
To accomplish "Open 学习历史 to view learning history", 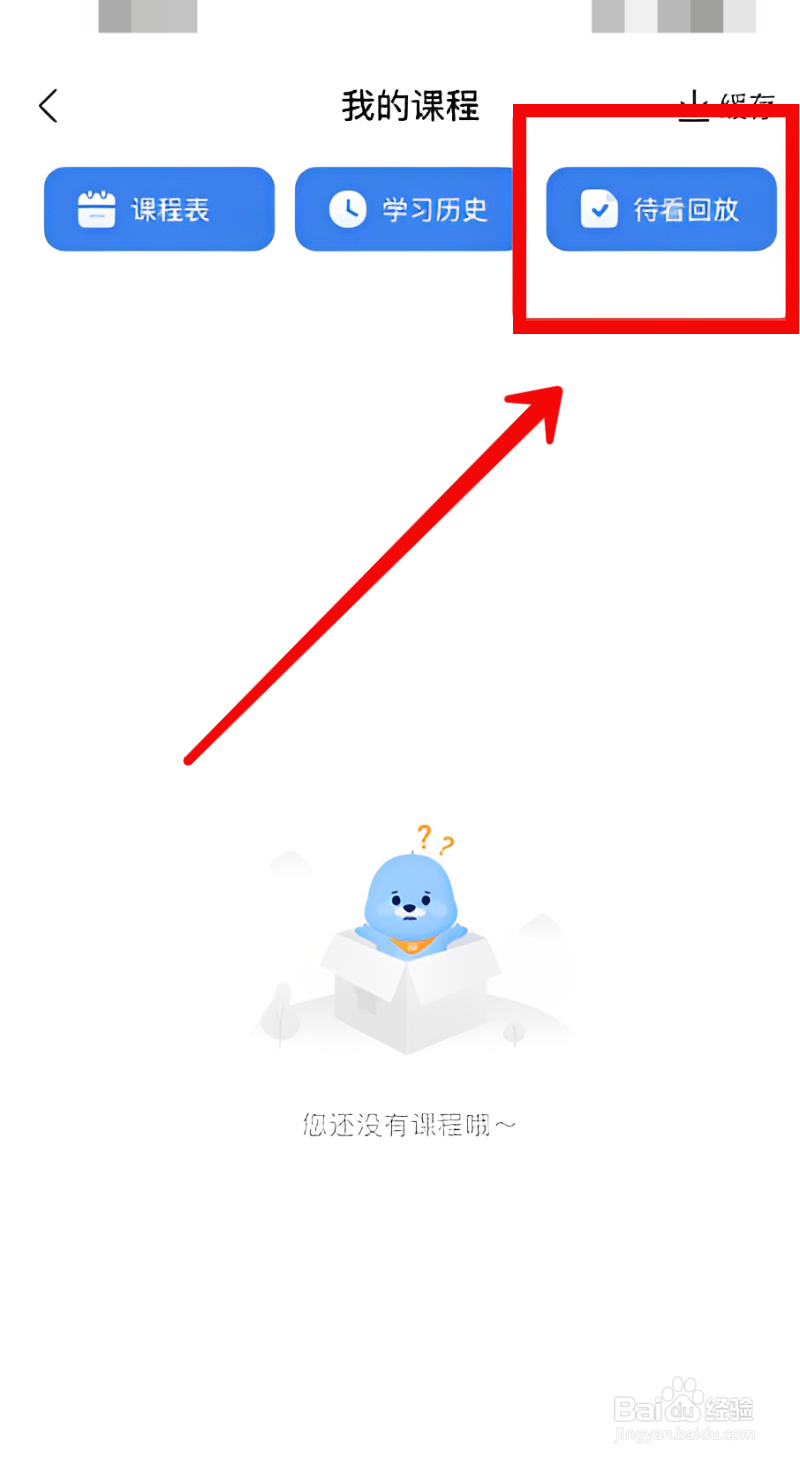I will (405, 208).
